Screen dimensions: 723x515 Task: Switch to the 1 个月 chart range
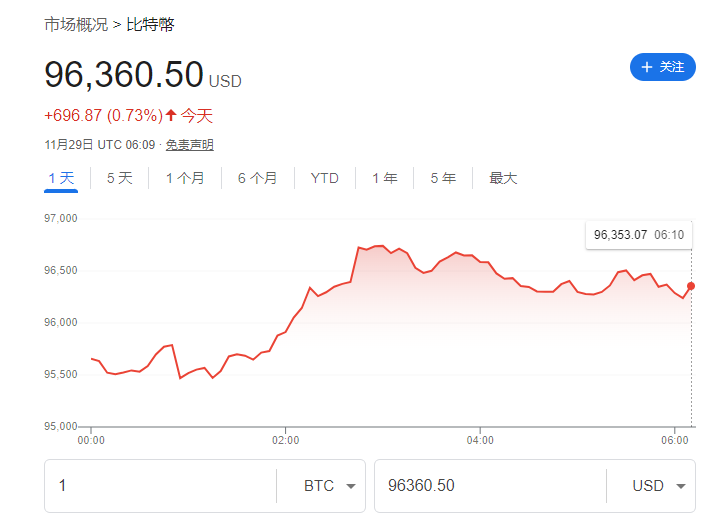[185, 178]
